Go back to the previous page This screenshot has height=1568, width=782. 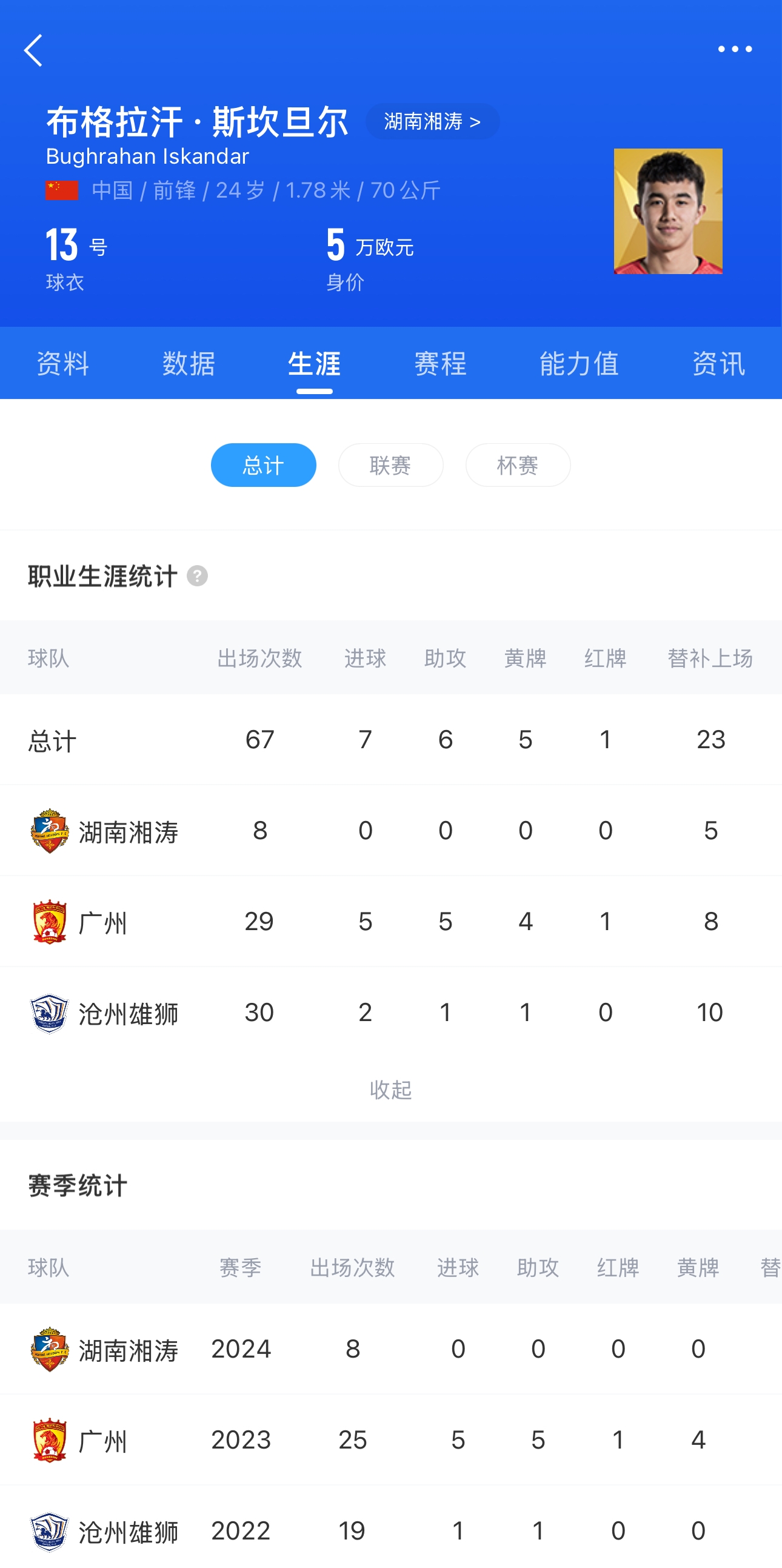34,50
